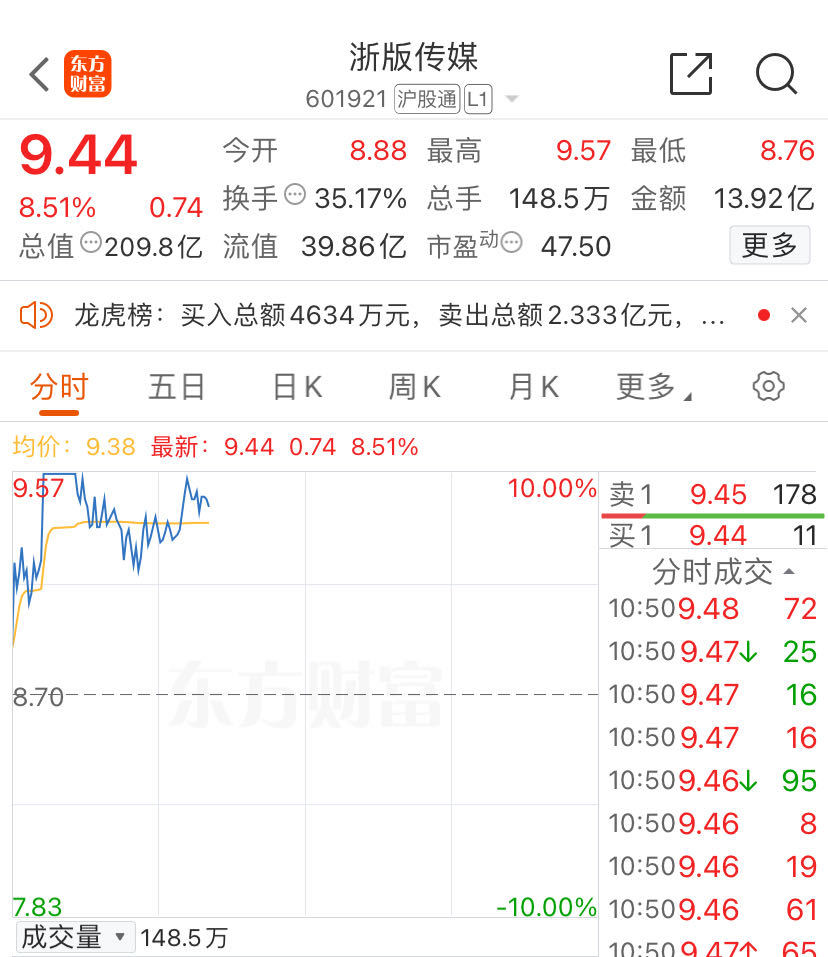Share this stock page

coord(691,74)
